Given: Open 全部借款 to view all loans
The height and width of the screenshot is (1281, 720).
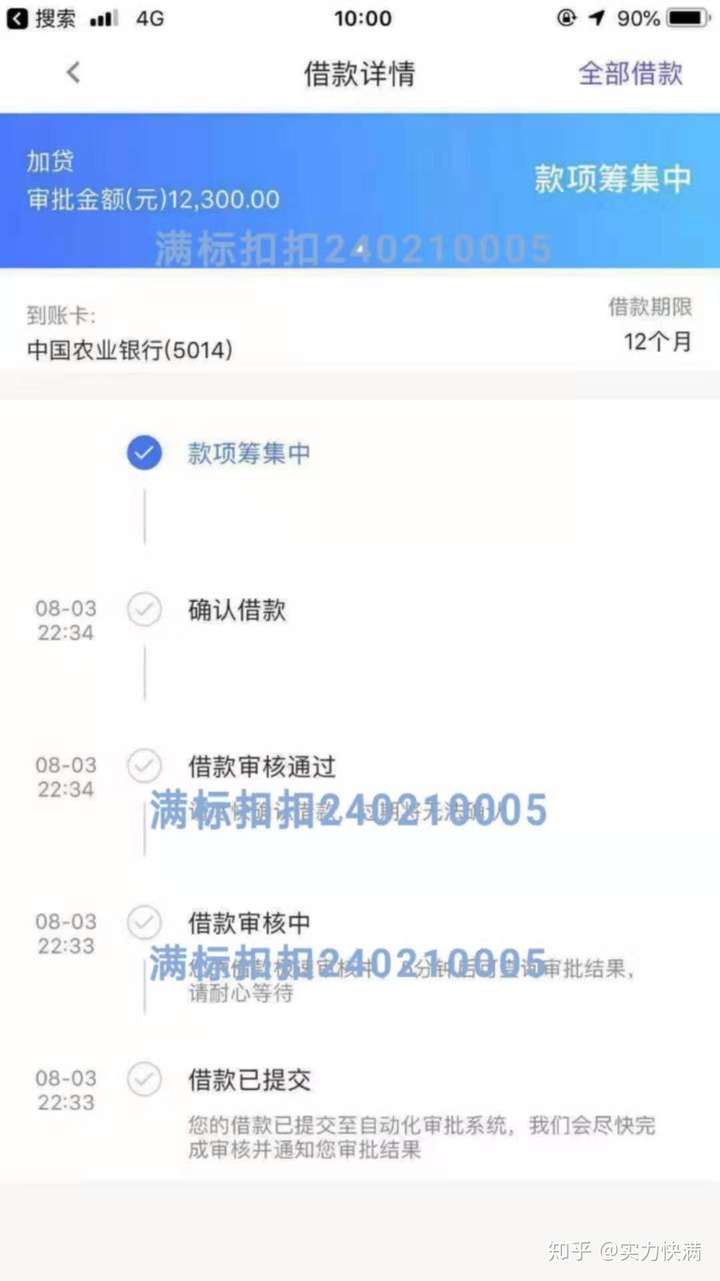Looking at the screenshot, I should pyautogui.click(x=630, y=73).
